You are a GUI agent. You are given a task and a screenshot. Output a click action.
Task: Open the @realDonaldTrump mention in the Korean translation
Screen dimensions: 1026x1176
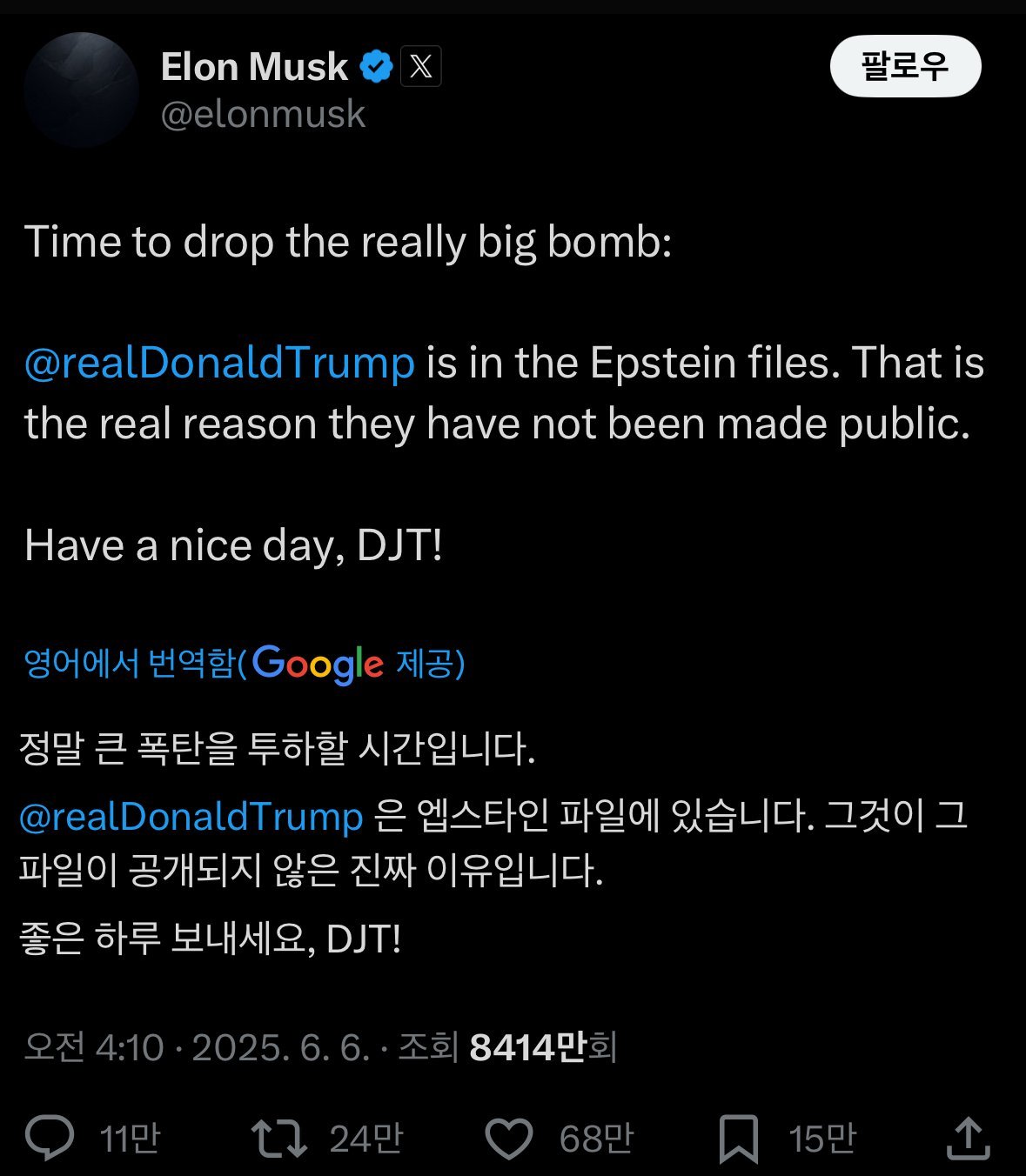click(191, 817)
